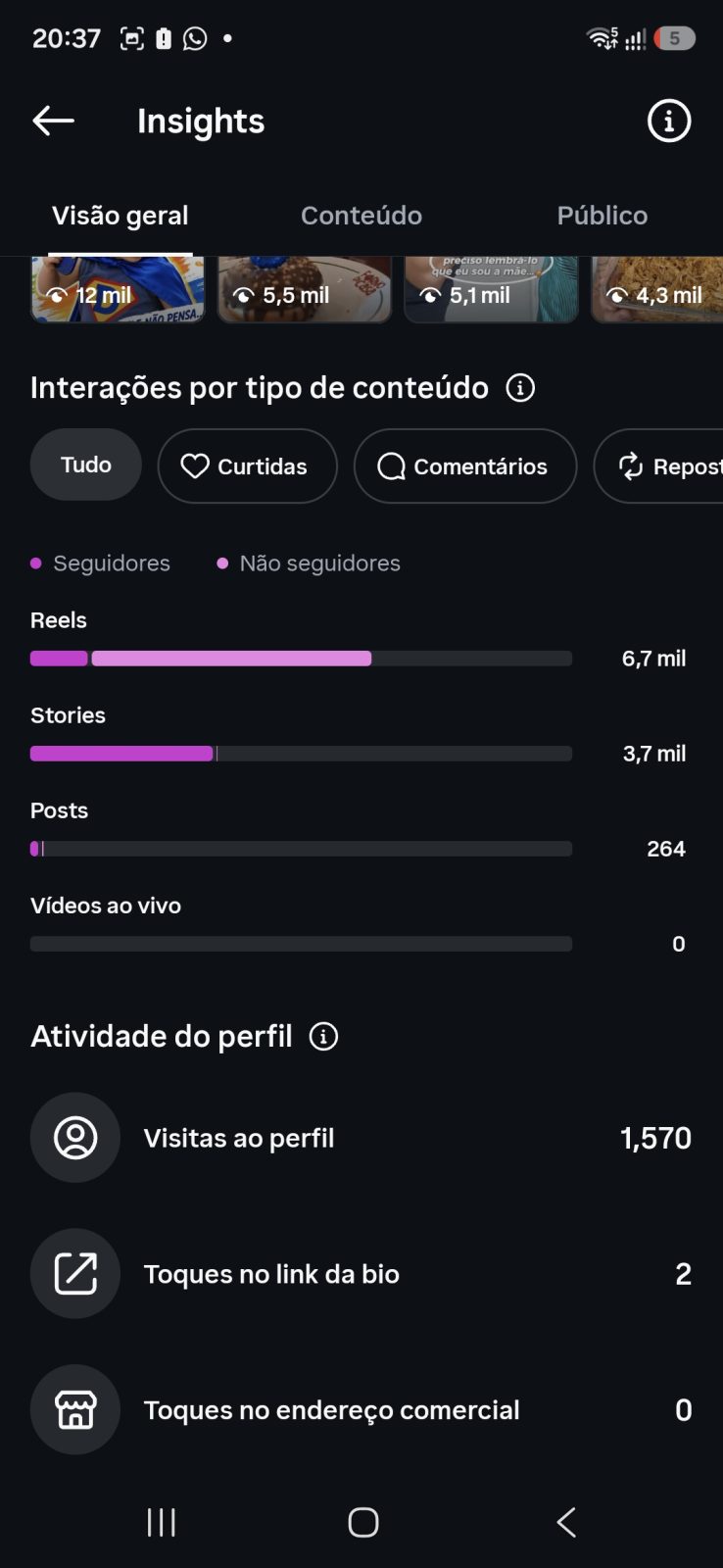Open the content thumbnail with 5,5 mil views

(305, 290)
